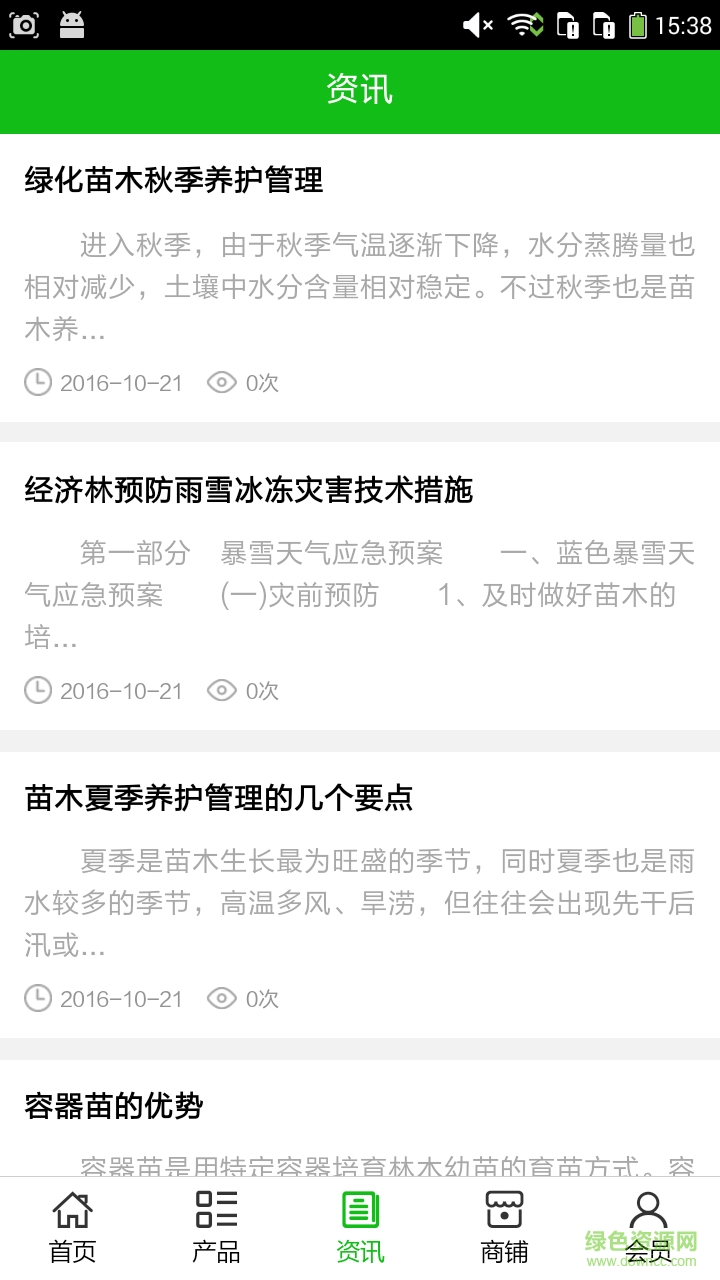Open the article 容器苗的优势
The image size is (720, 1280).
(x=114, y=1107)
